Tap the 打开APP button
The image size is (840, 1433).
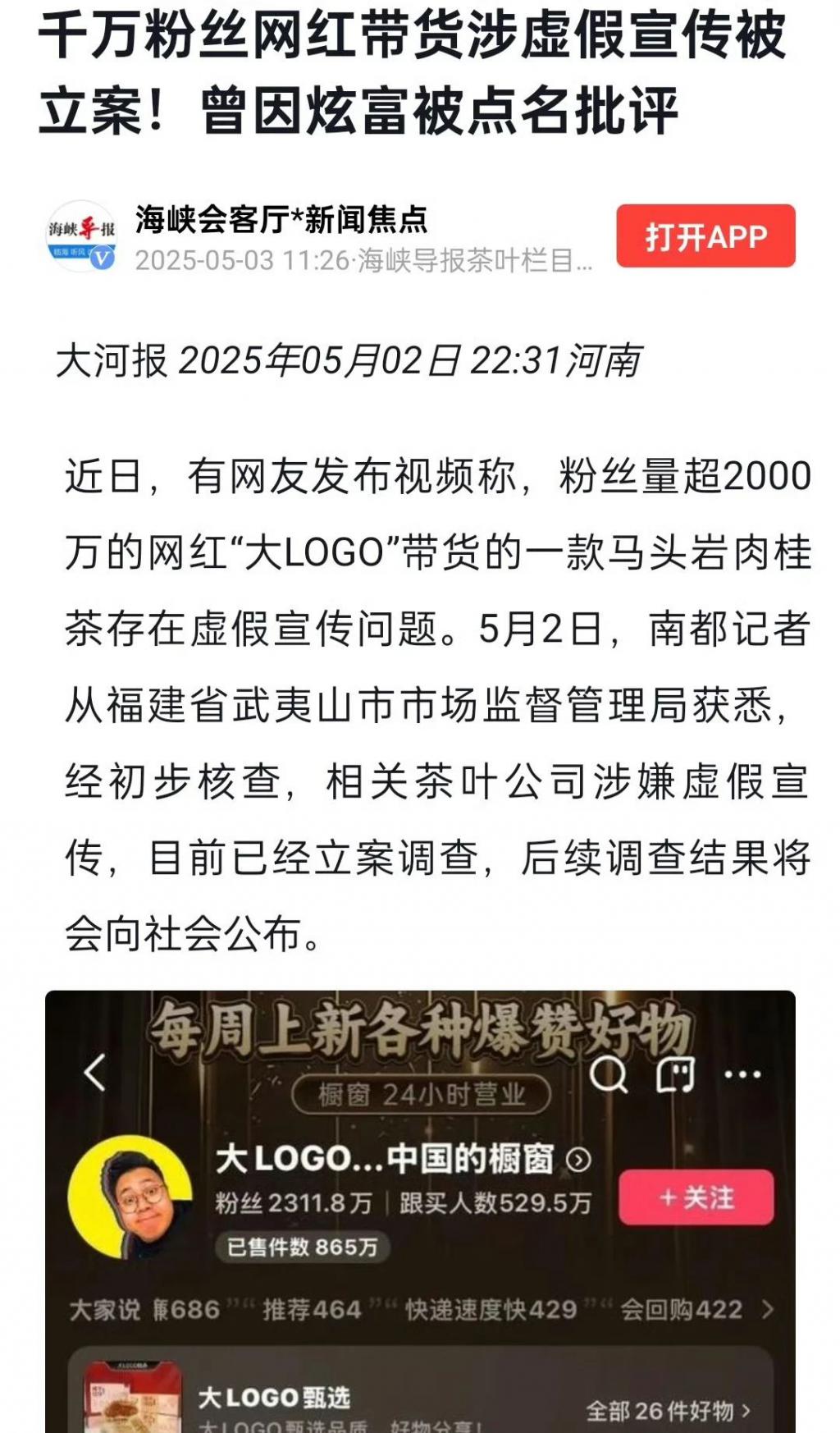pyautogui.click(x=705, y=236)
